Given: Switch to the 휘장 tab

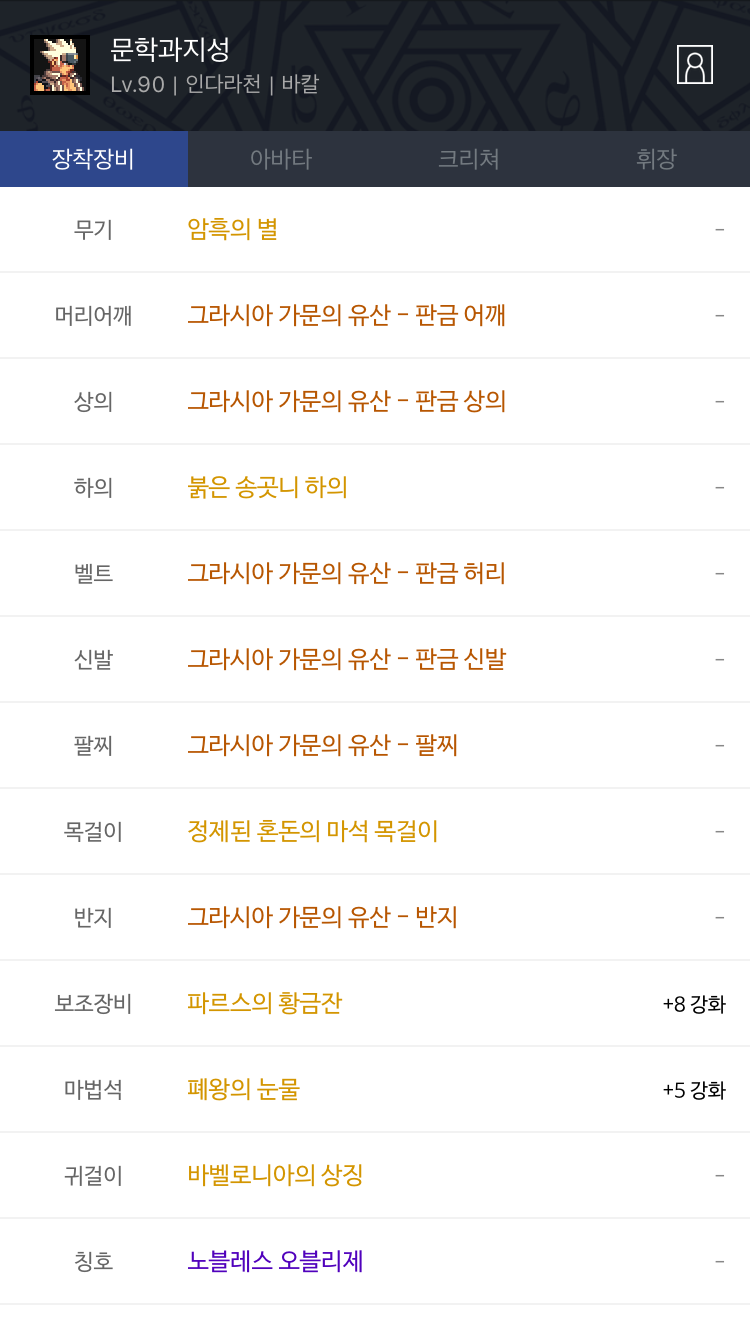Looking at the screenshot, I should (x=656, y=159).
